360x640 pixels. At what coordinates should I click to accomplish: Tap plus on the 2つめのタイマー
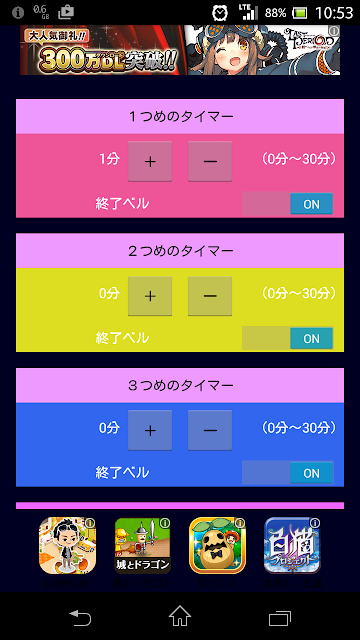150,296
